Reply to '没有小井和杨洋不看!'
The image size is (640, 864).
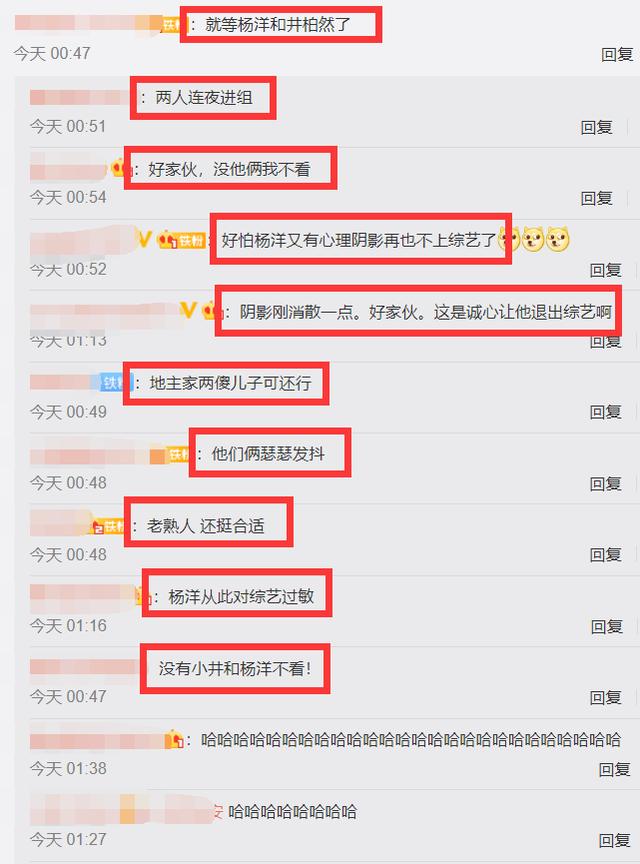point(606,698)
